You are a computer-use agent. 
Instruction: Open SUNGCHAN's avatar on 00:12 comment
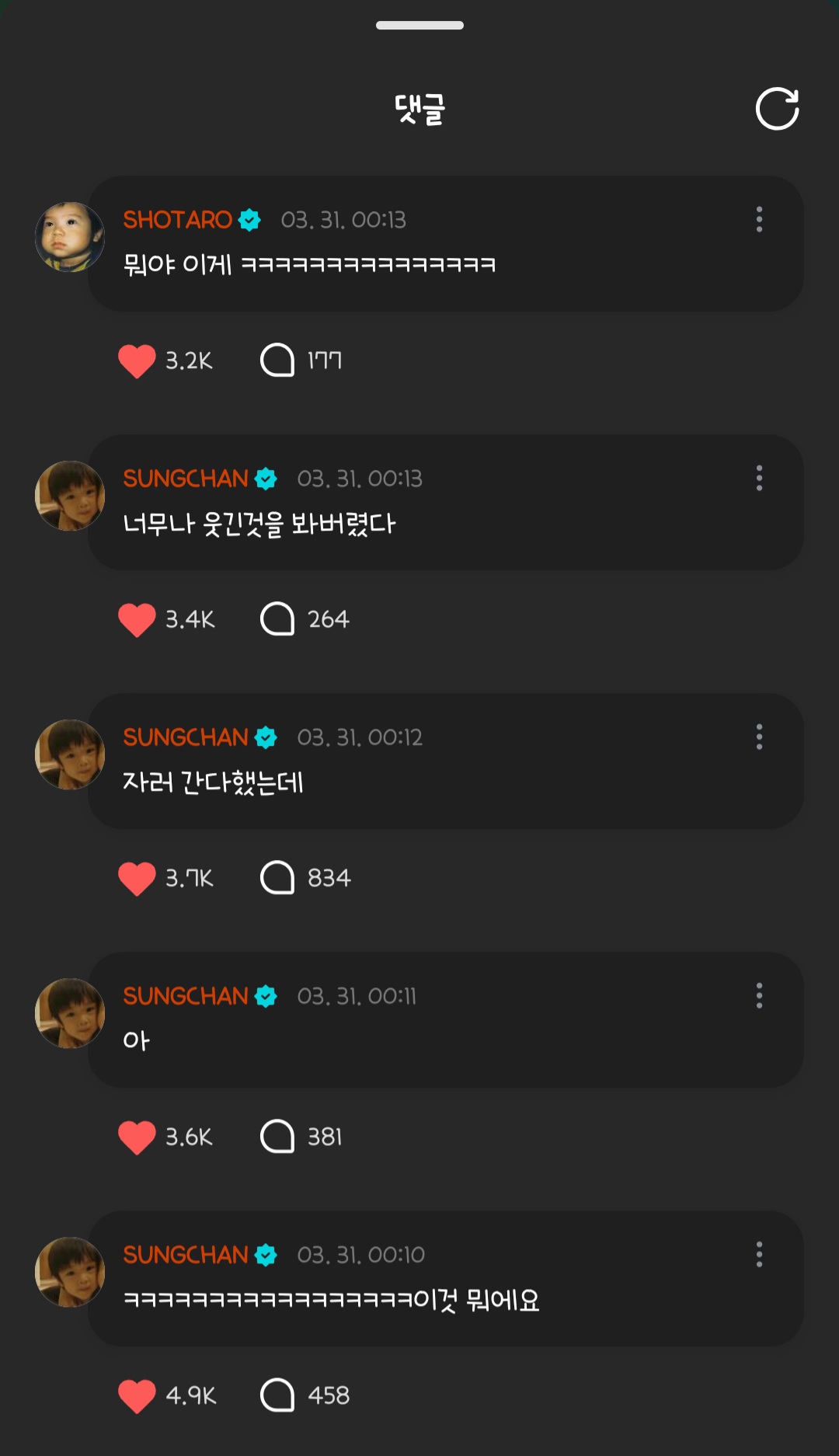(70, 754)
